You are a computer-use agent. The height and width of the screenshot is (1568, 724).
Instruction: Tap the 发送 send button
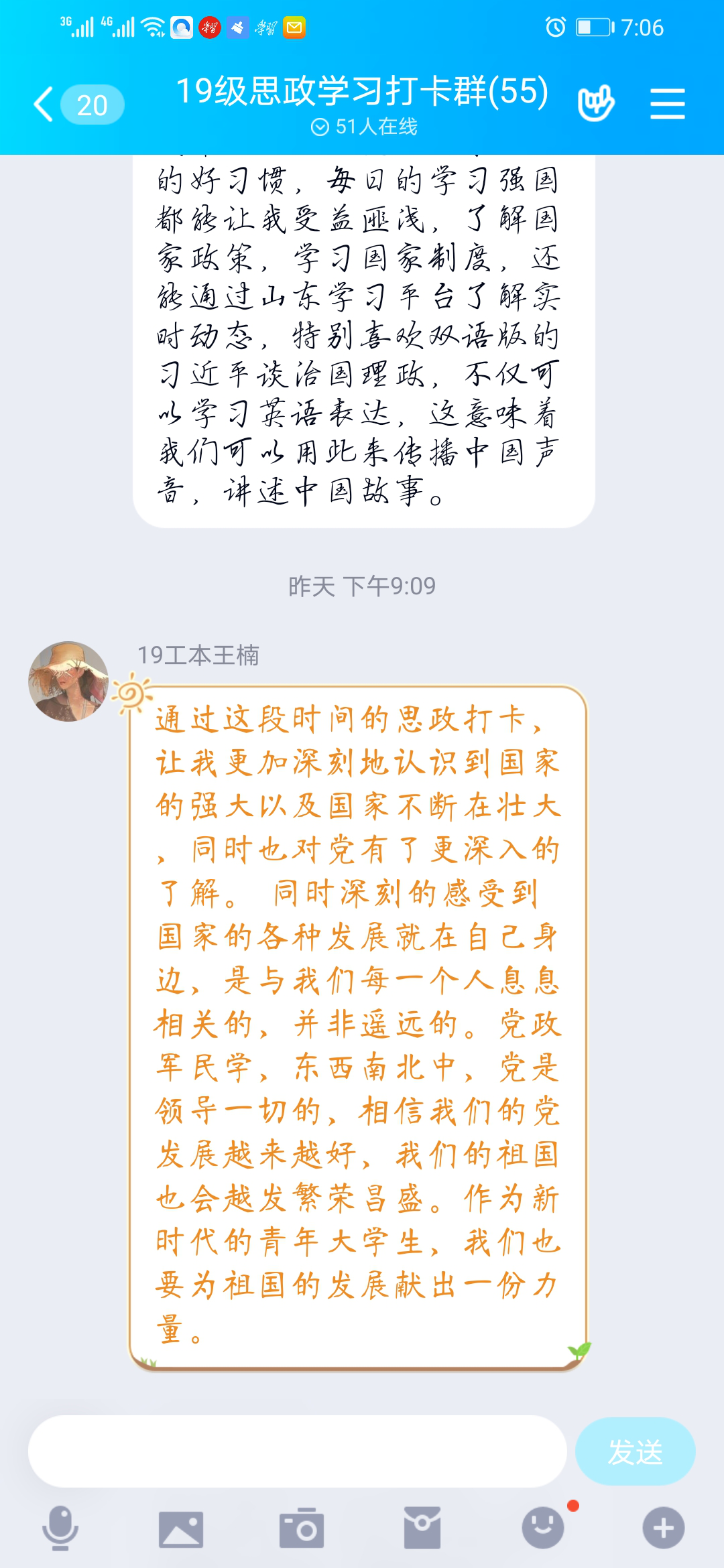(635, 1451)
